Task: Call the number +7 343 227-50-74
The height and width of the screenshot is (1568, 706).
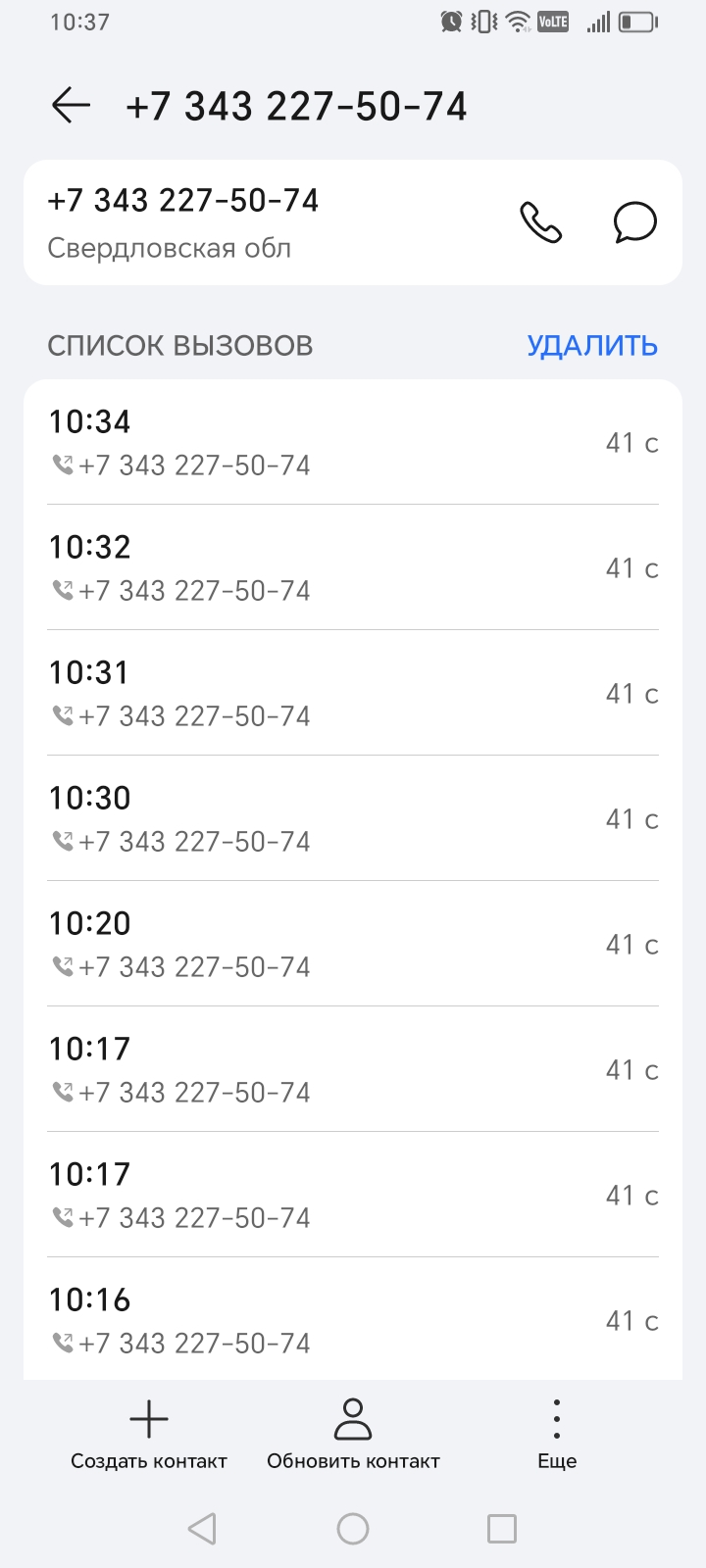Action: click(540, 222)
